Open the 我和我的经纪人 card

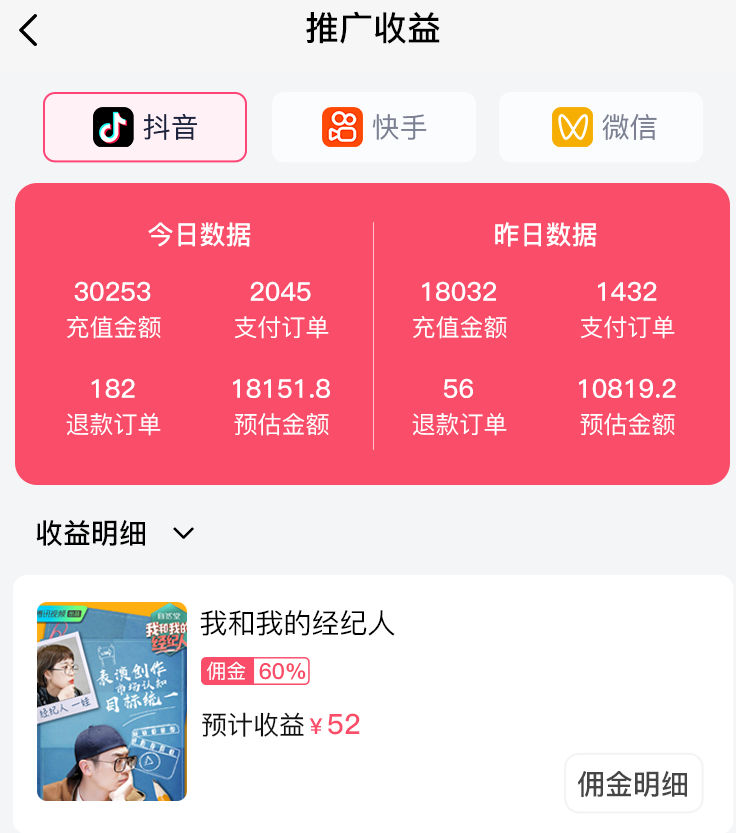[373, 702]
